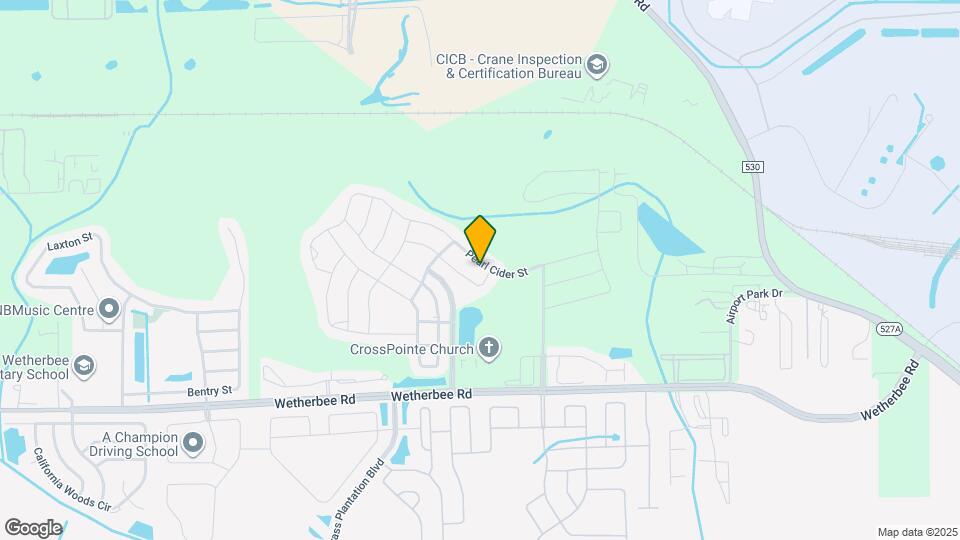Select the Wetherbee Elementary School pin
960x540 pixels.
click(x=85, y=366)
